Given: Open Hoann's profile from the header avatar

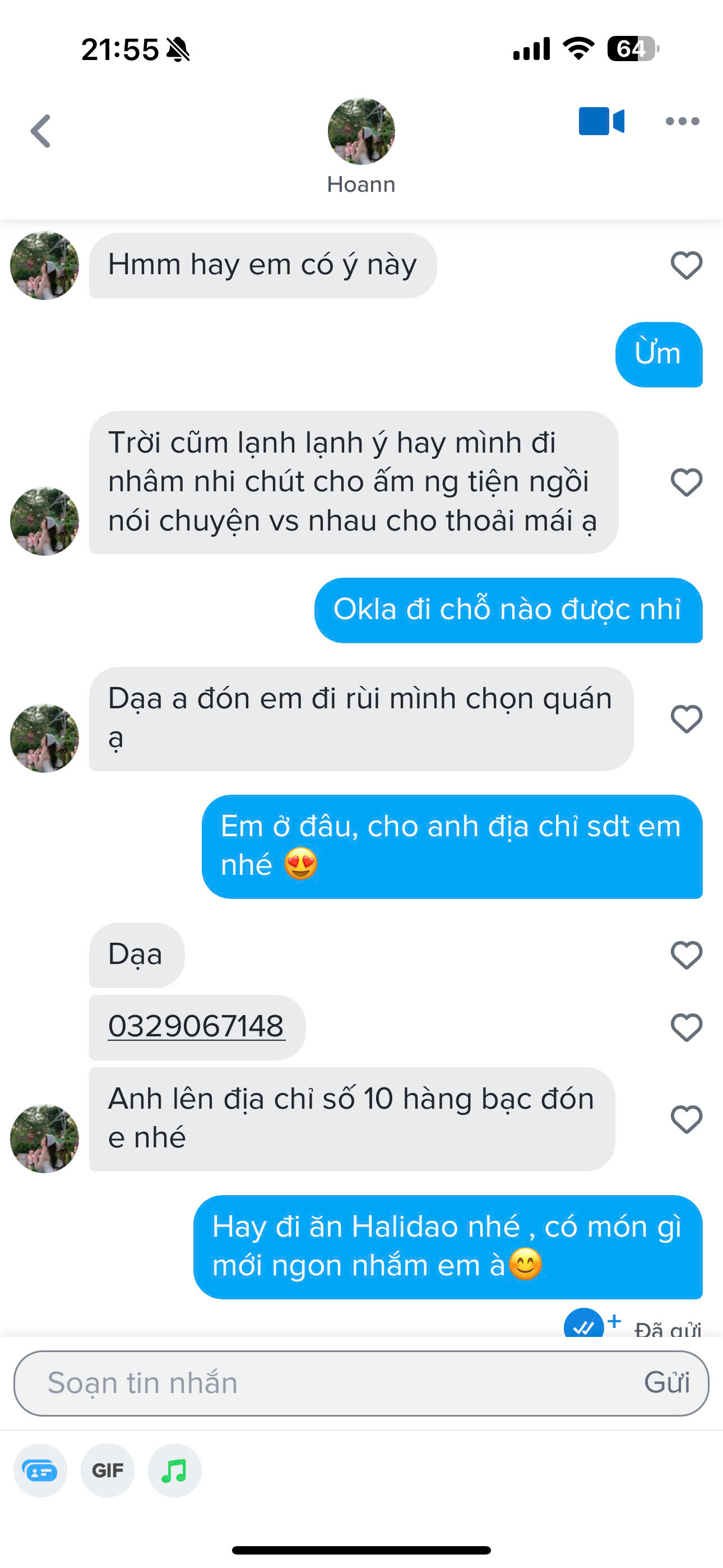Looking at the screenshot, I should [361, 131].
